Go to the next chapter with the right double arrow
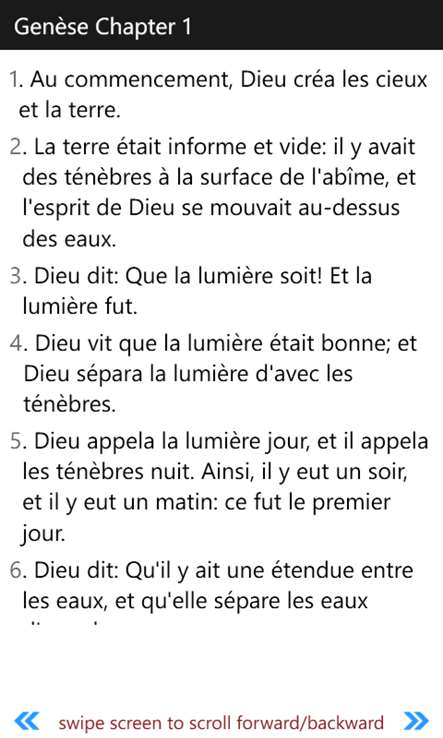 click(x=416, y=720)
